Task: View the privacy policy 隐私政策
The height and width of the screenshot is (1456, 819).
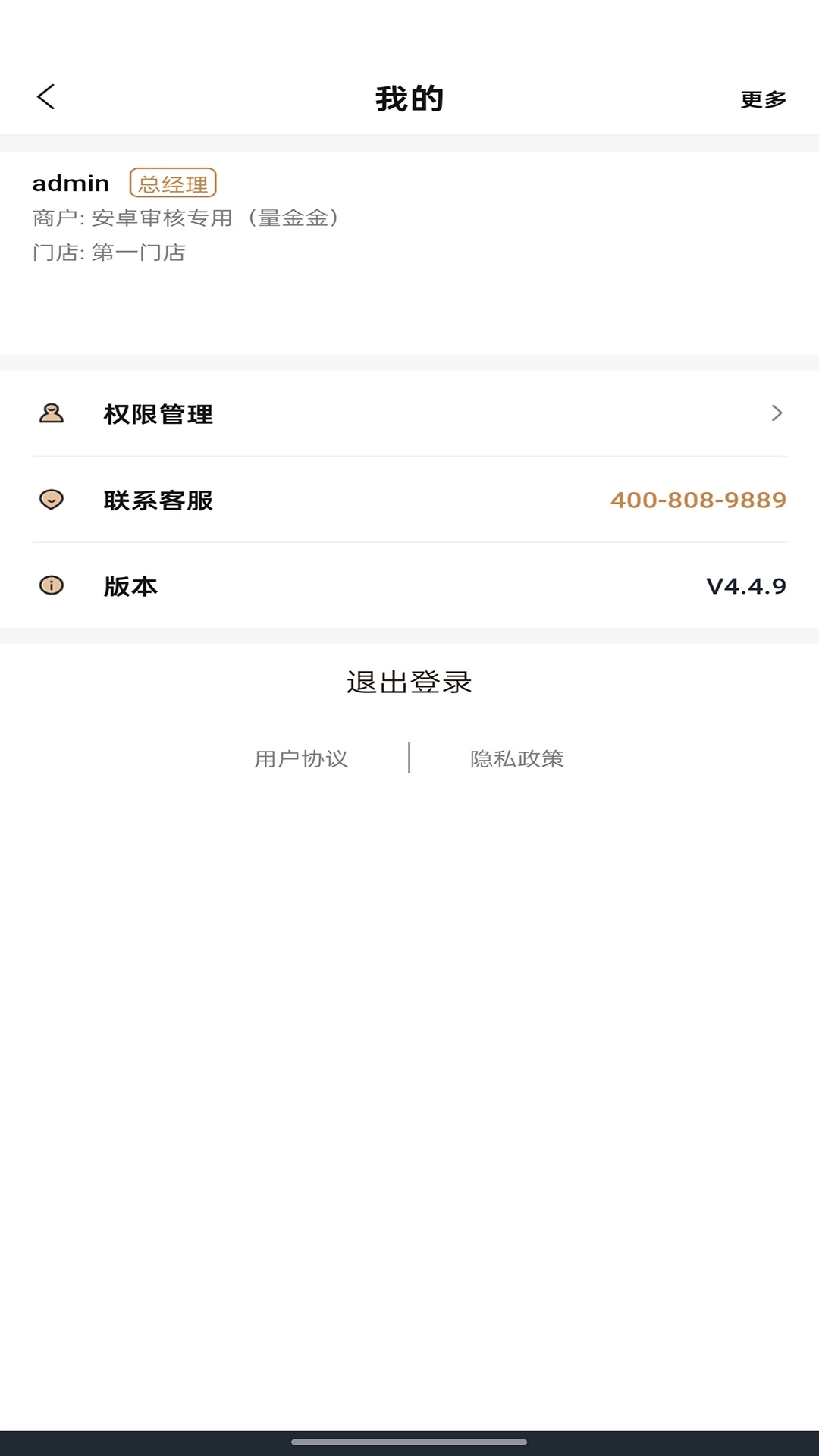Action: click(x=516, y=759)
